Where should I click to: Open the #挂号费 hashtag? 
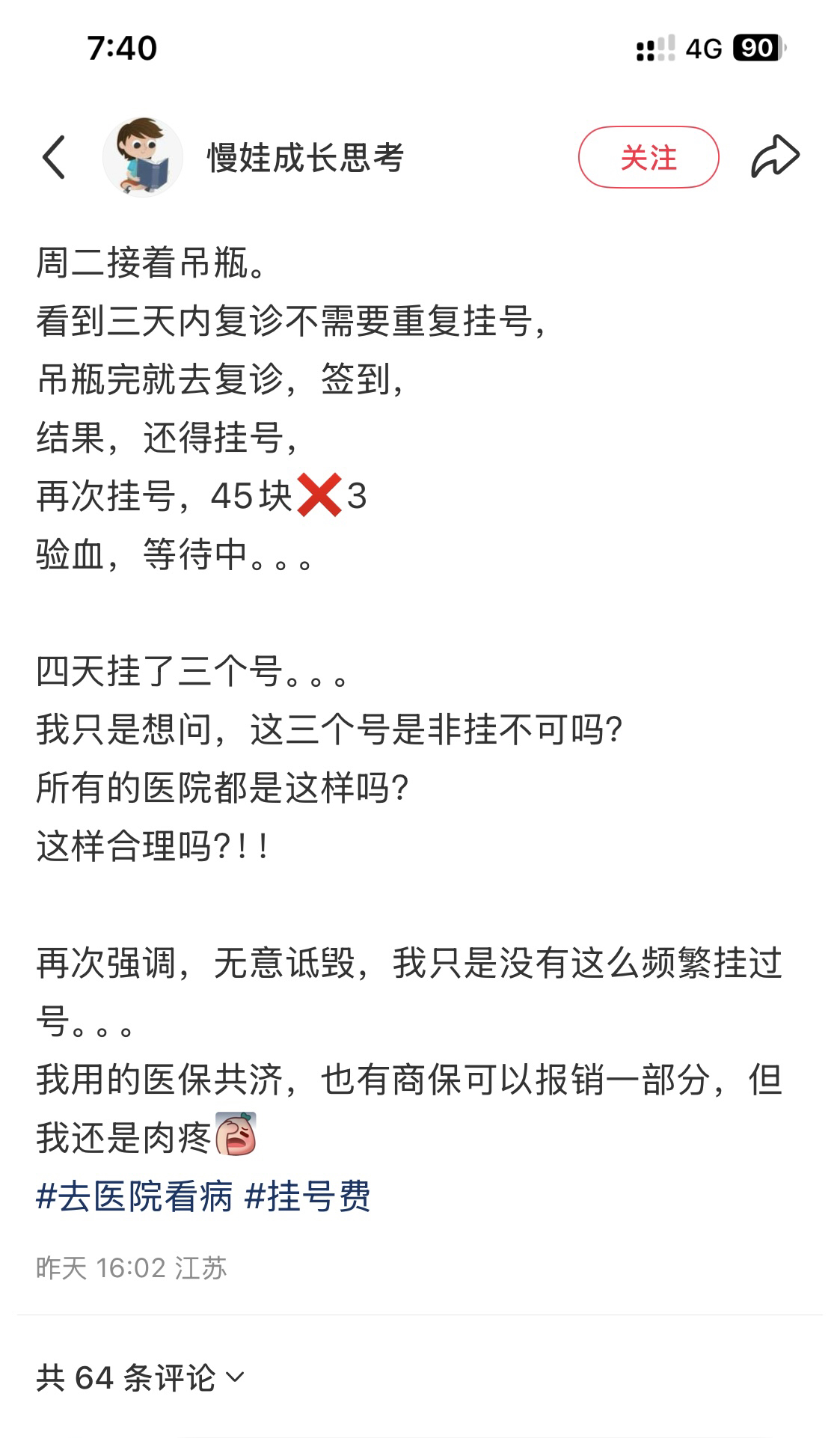(x=308, y=1196)
